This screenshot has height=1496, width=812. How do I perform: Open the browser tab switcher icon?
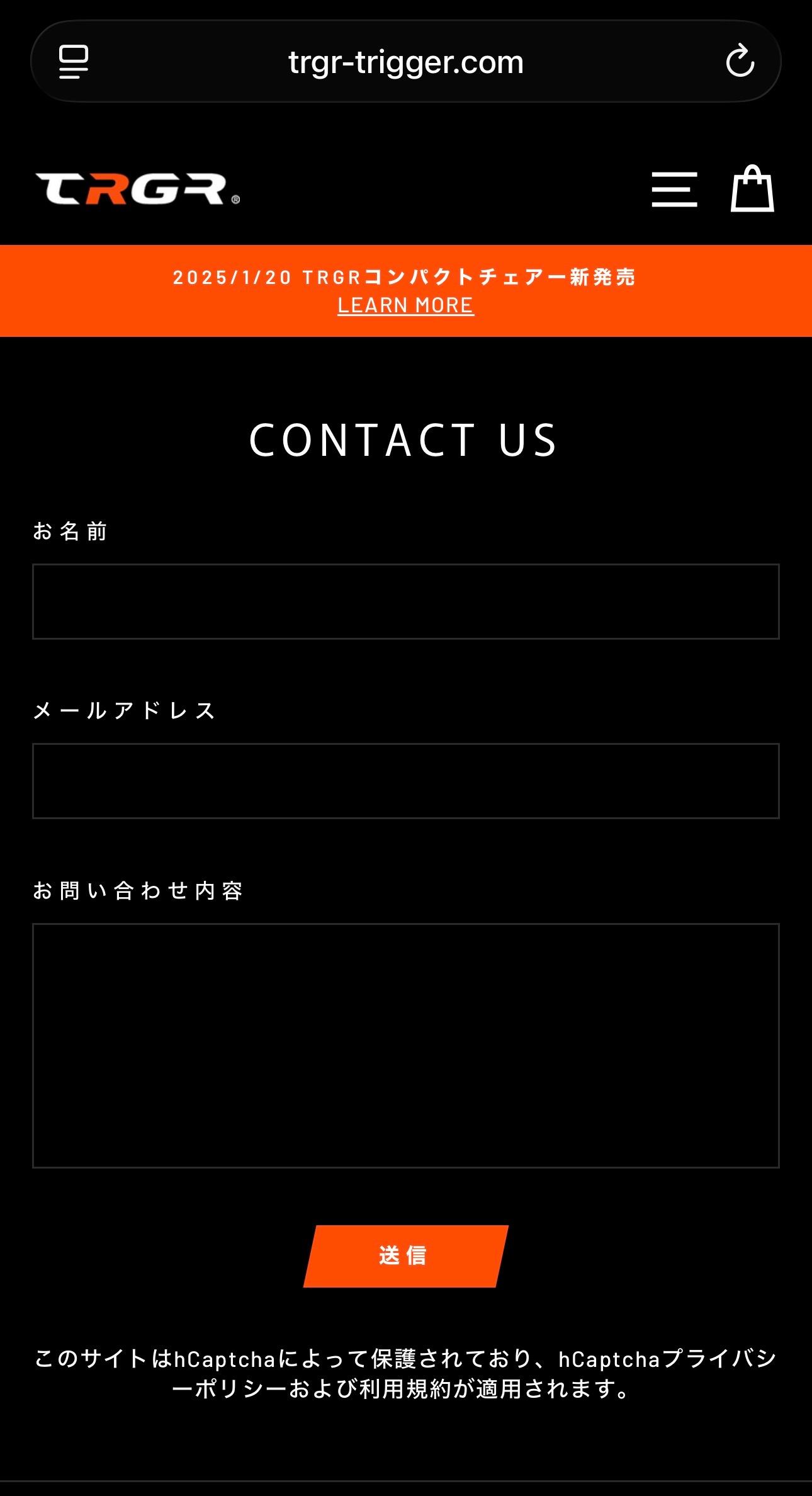point(74,61)
